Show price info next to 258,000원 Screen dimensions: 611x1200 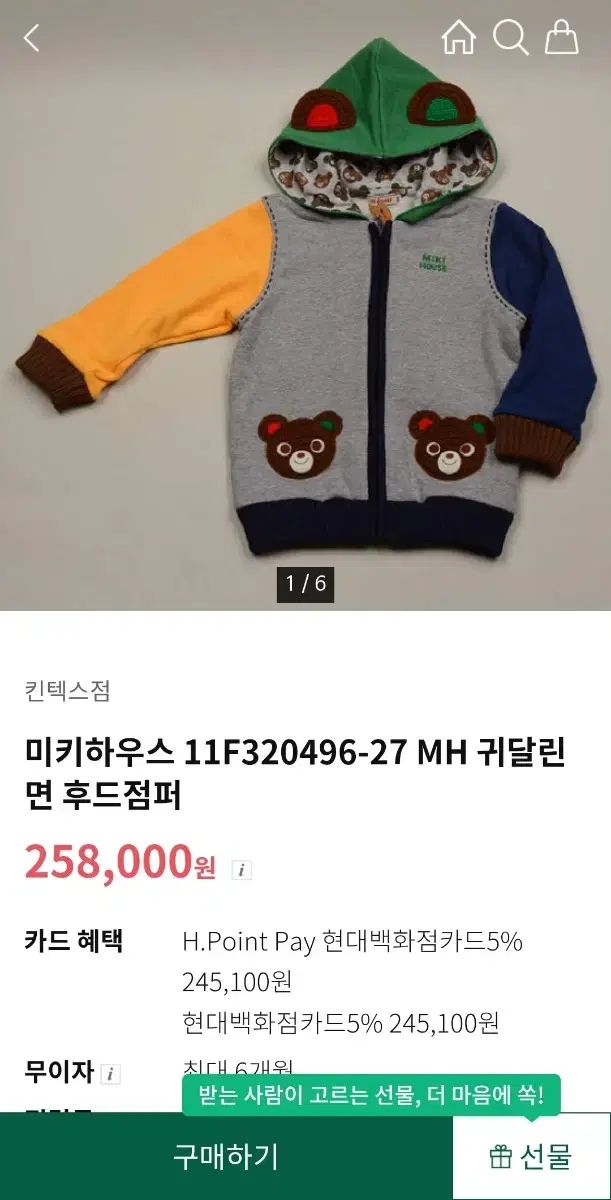tap(241, 869)
